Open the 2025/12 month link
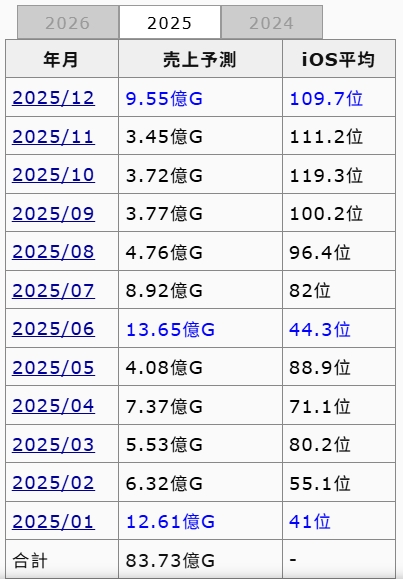403x579 pixels. point(53,98)
